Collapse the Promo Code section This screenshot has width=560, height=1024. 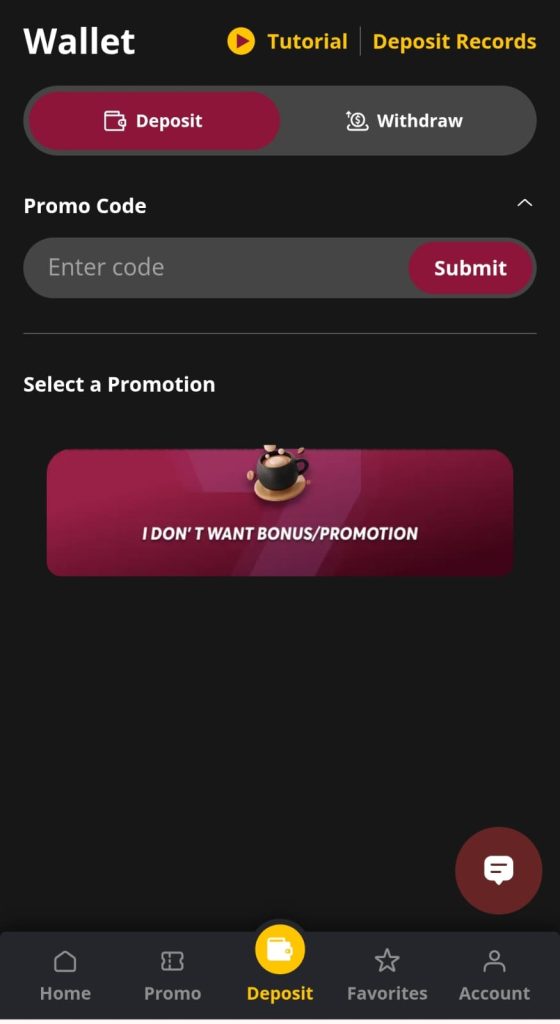point(525,204)
